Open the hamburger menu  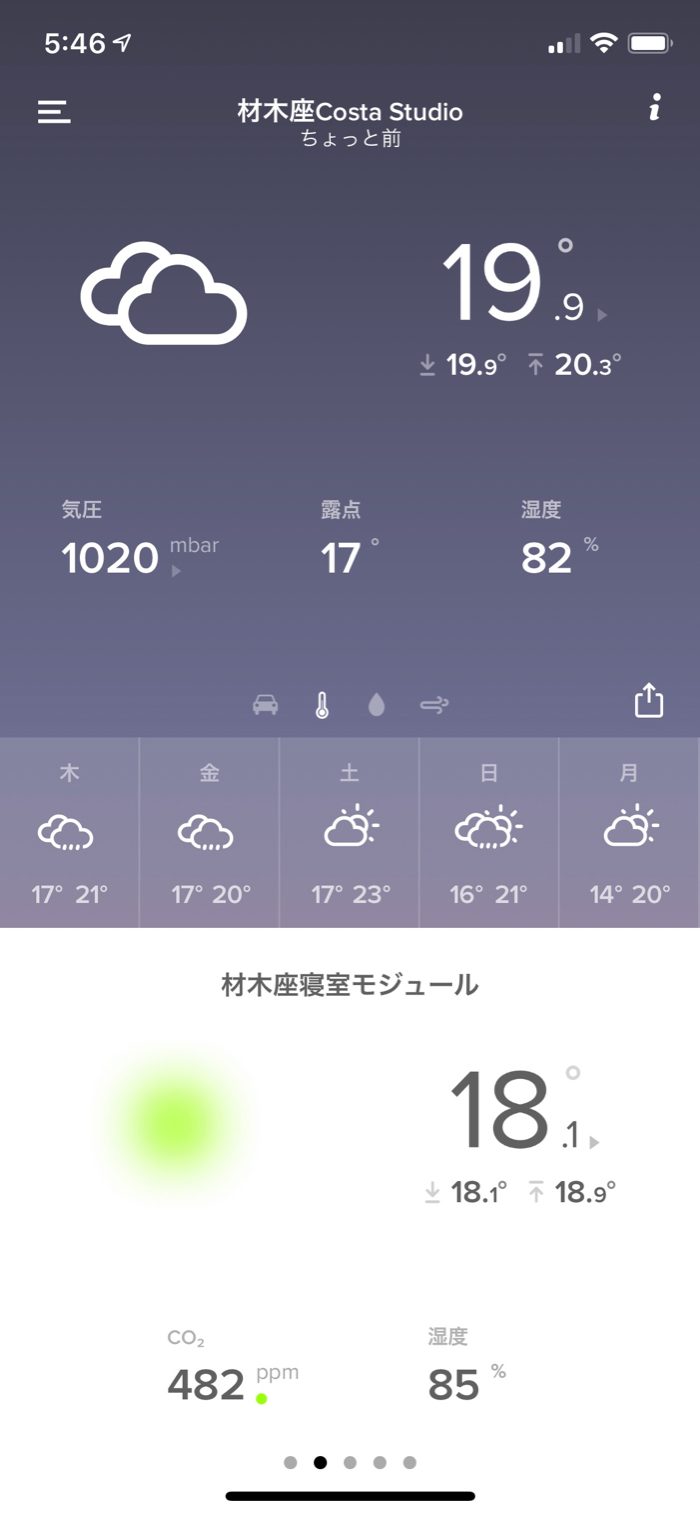[x=54, y=111]
